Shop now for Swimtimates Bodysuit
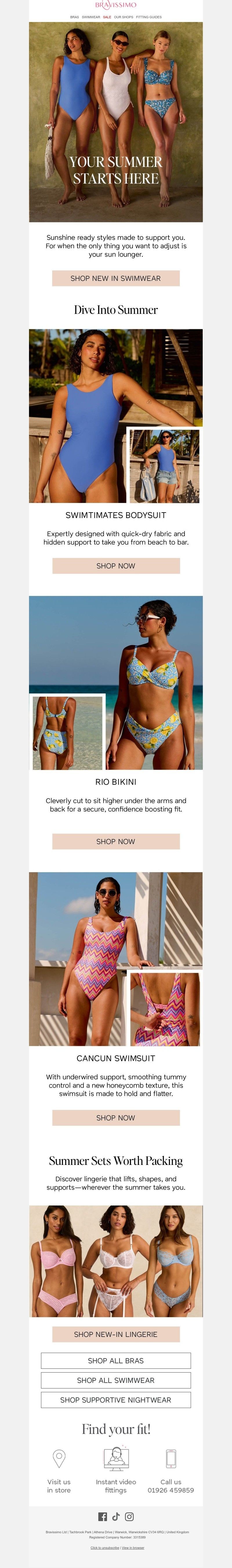Viewport: 232px width, 1568px height. 116,566
